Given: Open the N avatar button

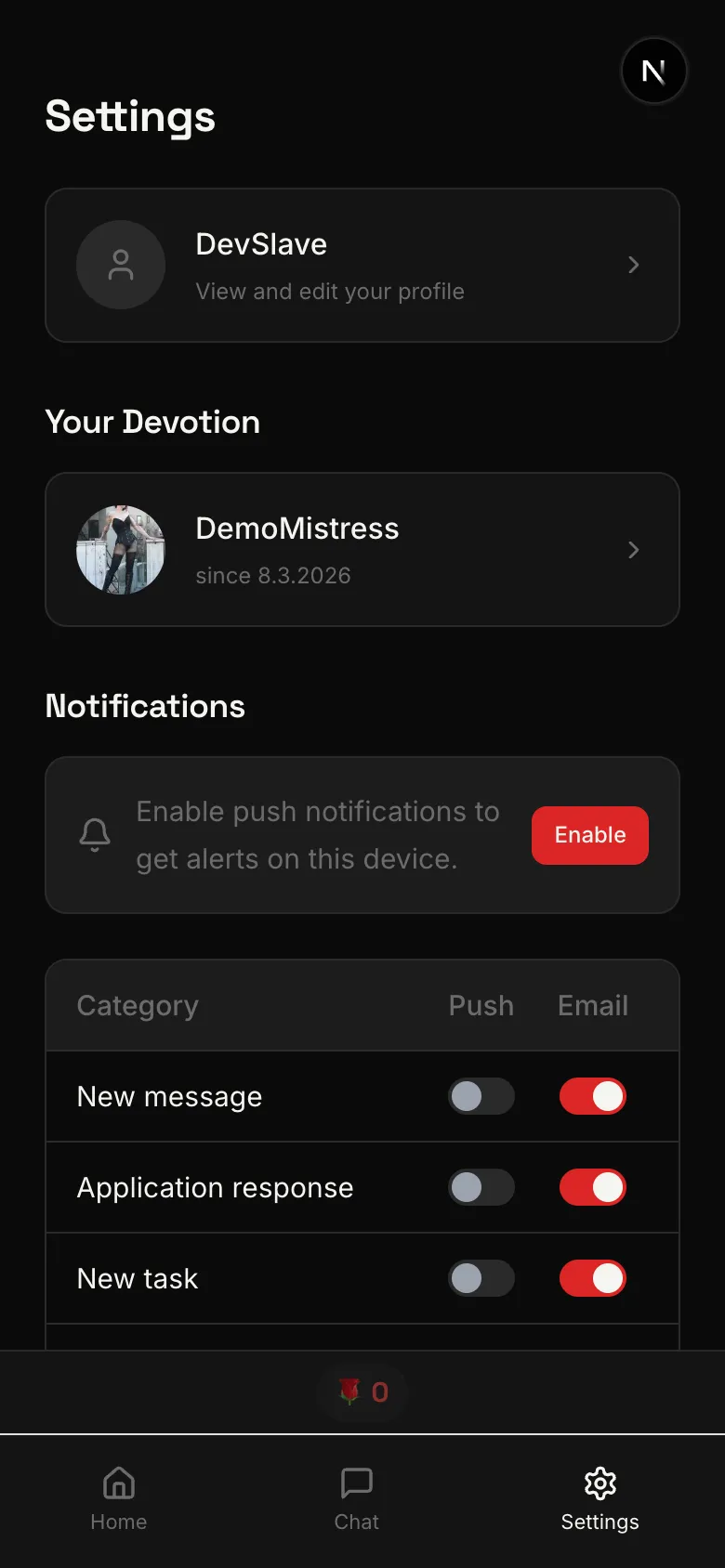Looking at the screenshot, I should tap(653, 71).
